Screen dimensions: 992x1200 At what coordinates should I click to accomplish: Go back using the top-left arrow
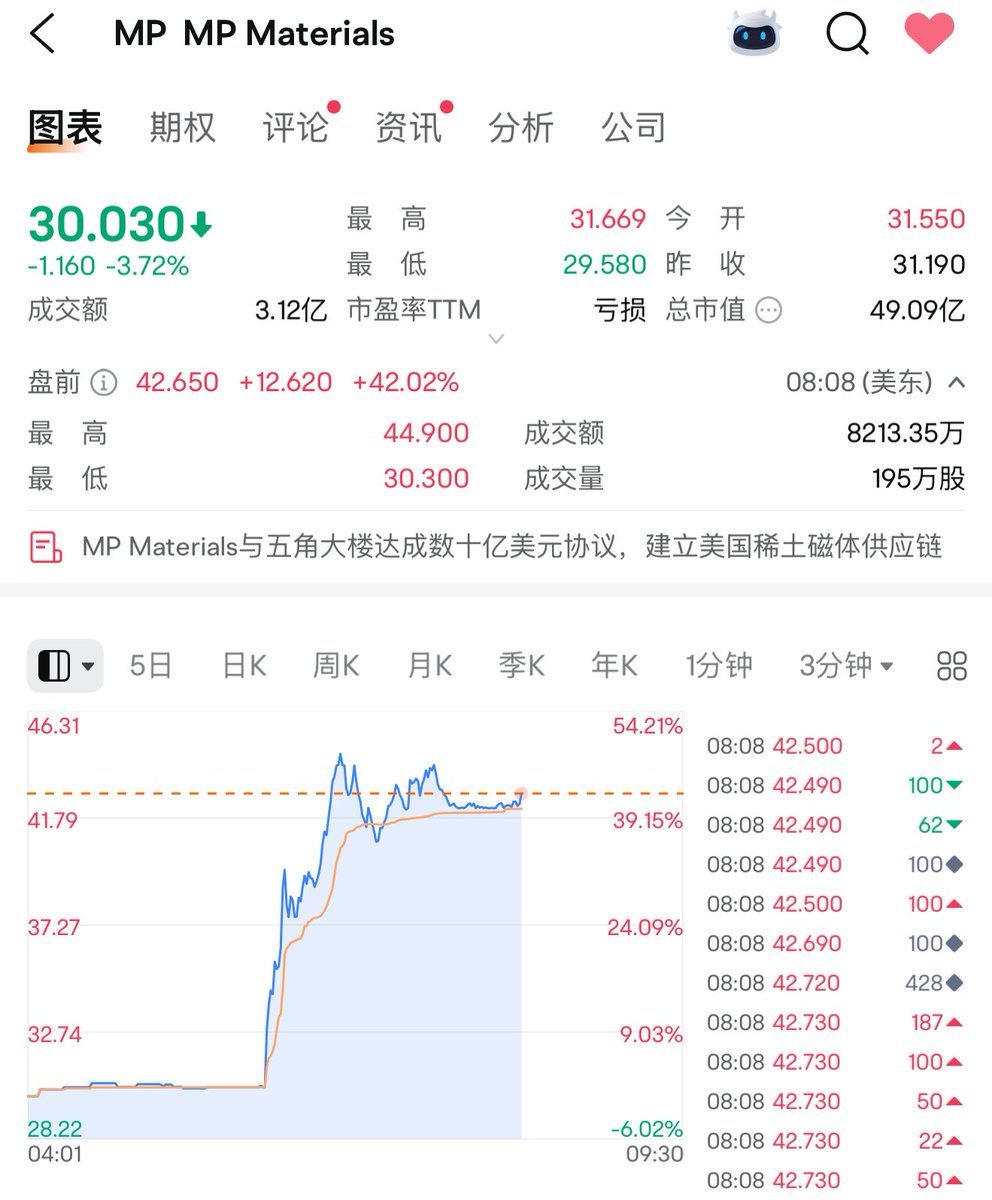click(x=42, y=35)
